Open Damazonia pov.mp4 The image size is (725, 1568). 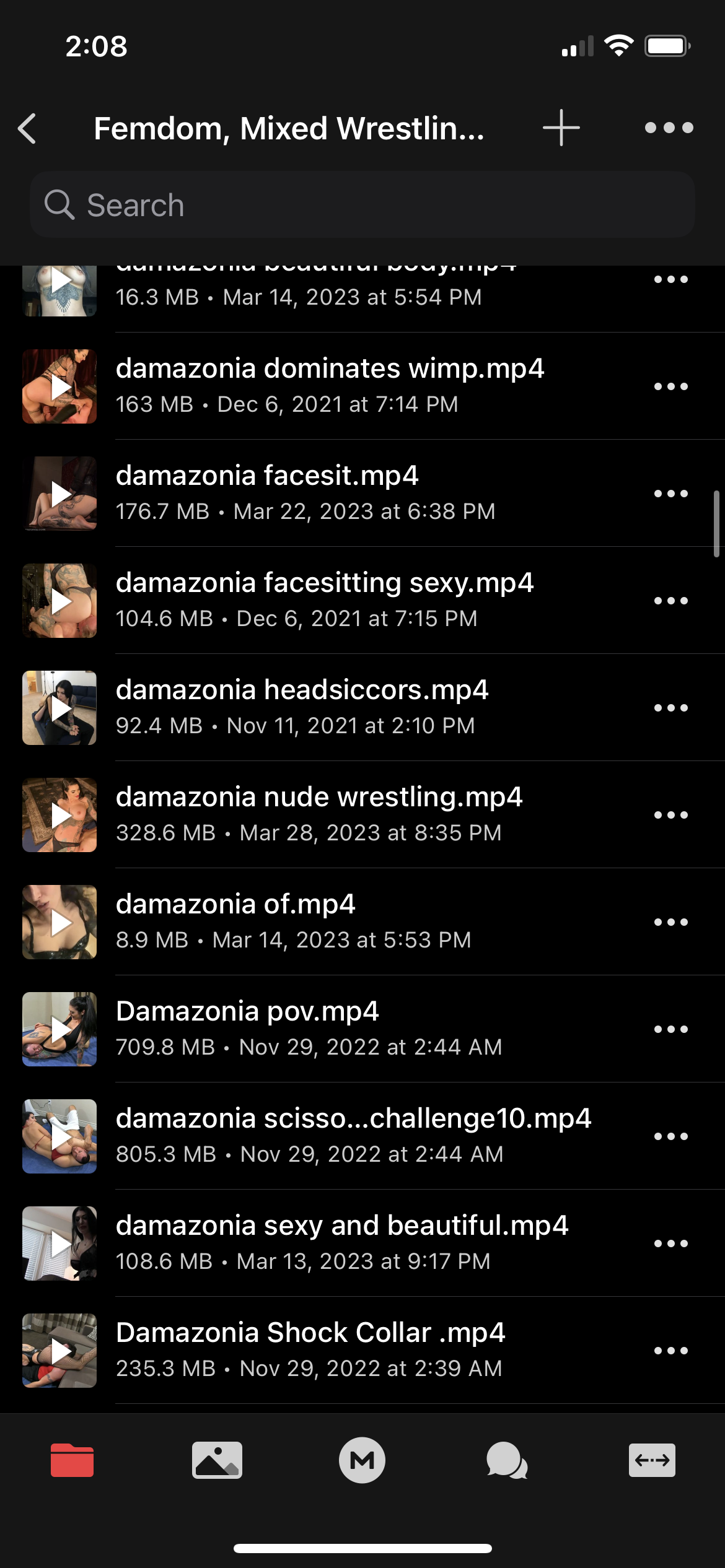pyautogui.click(x=247, y=1027)
